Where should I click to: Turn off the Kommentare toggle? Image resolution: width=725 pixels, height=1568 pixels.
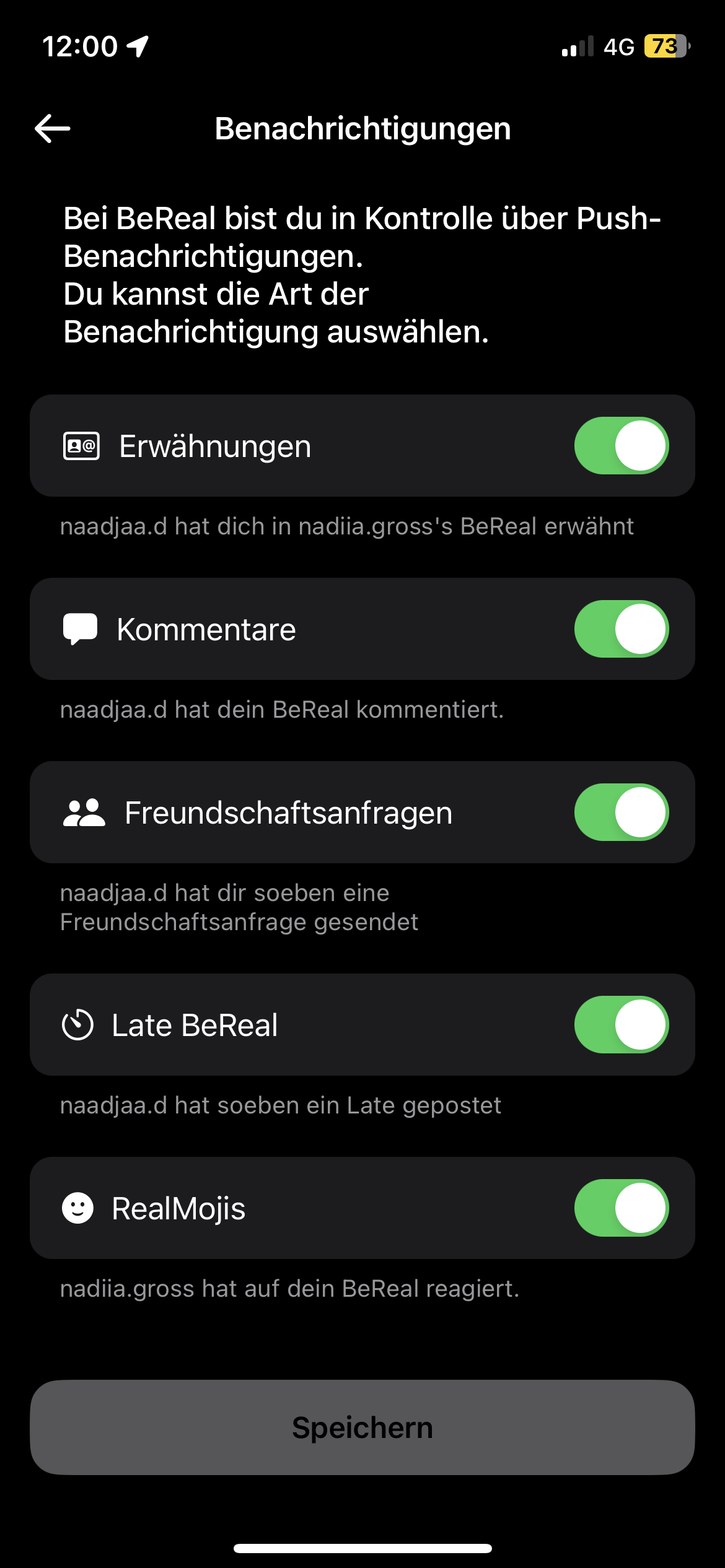620,628
